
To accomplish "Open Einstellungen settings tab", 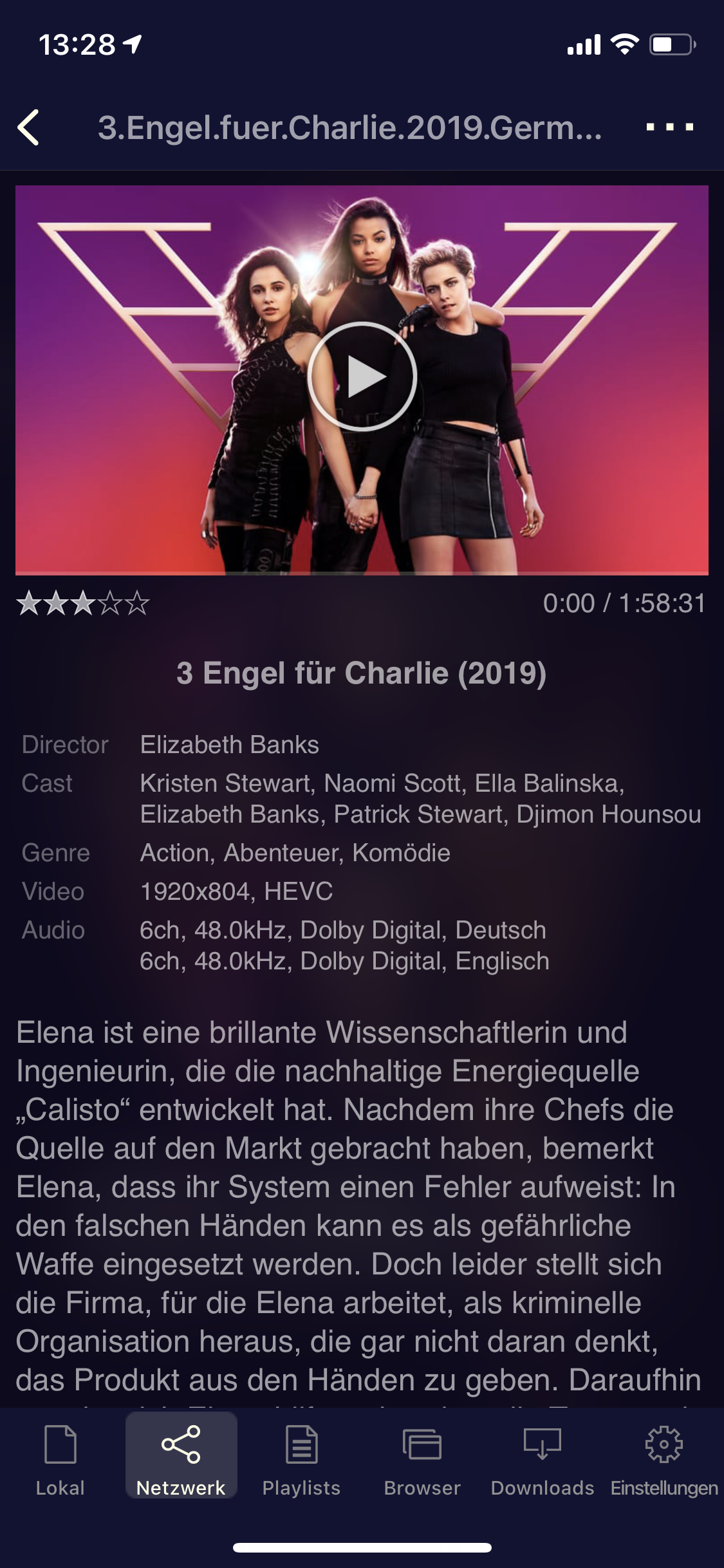I will point(664,1459).
